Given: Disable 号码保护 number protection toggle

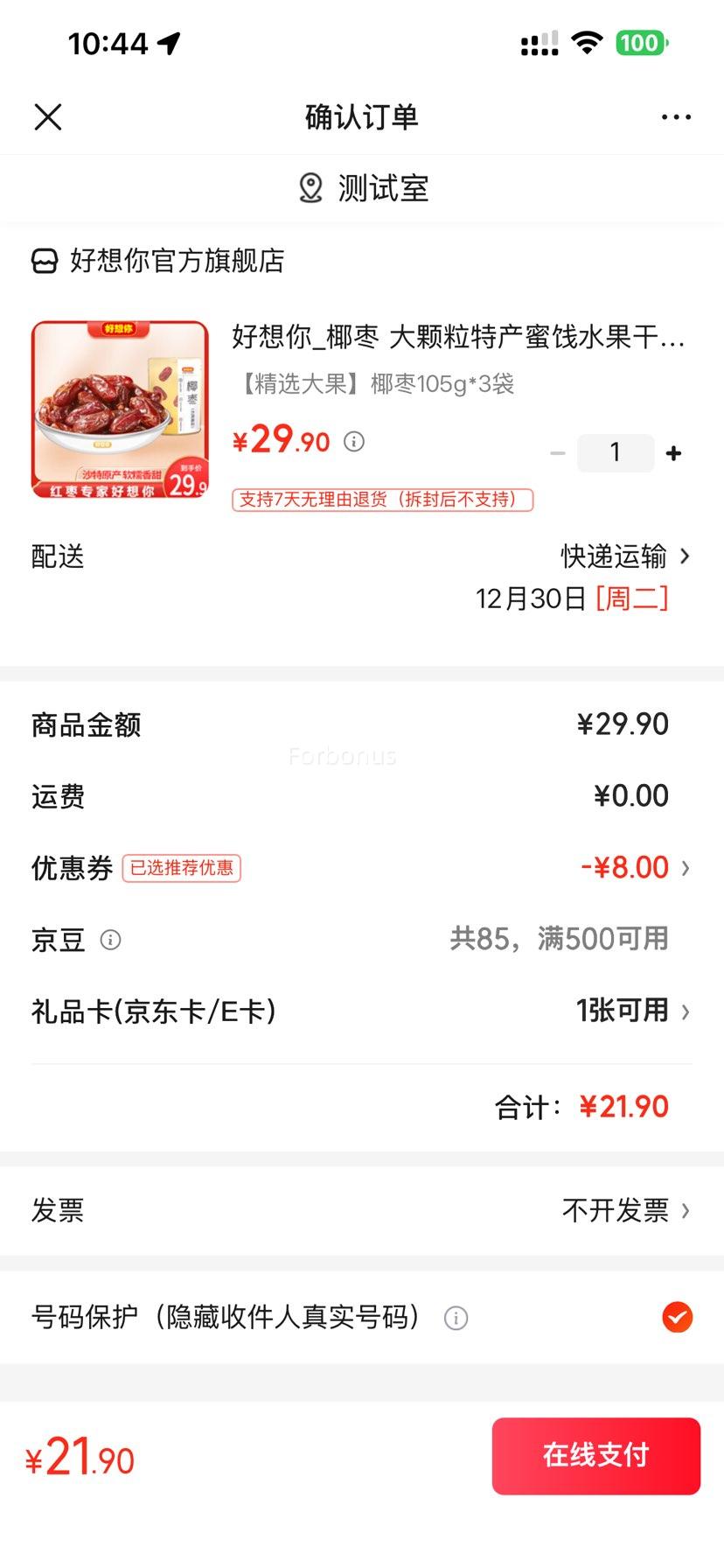Looking at the screenshot, I should (x=676, y=1318).
